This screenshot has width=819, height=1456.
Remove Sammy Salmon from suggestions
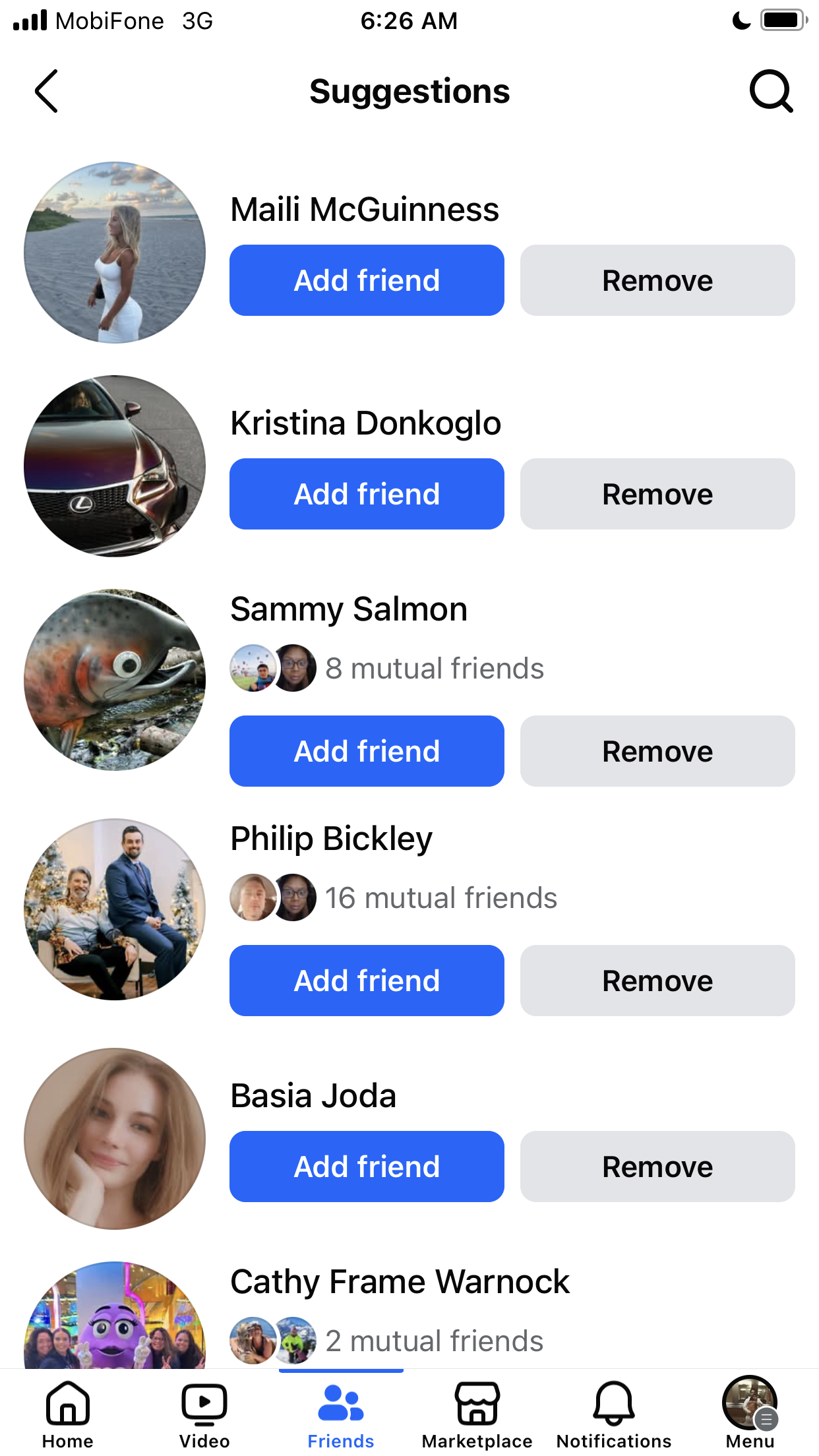(x=657, y=751)
